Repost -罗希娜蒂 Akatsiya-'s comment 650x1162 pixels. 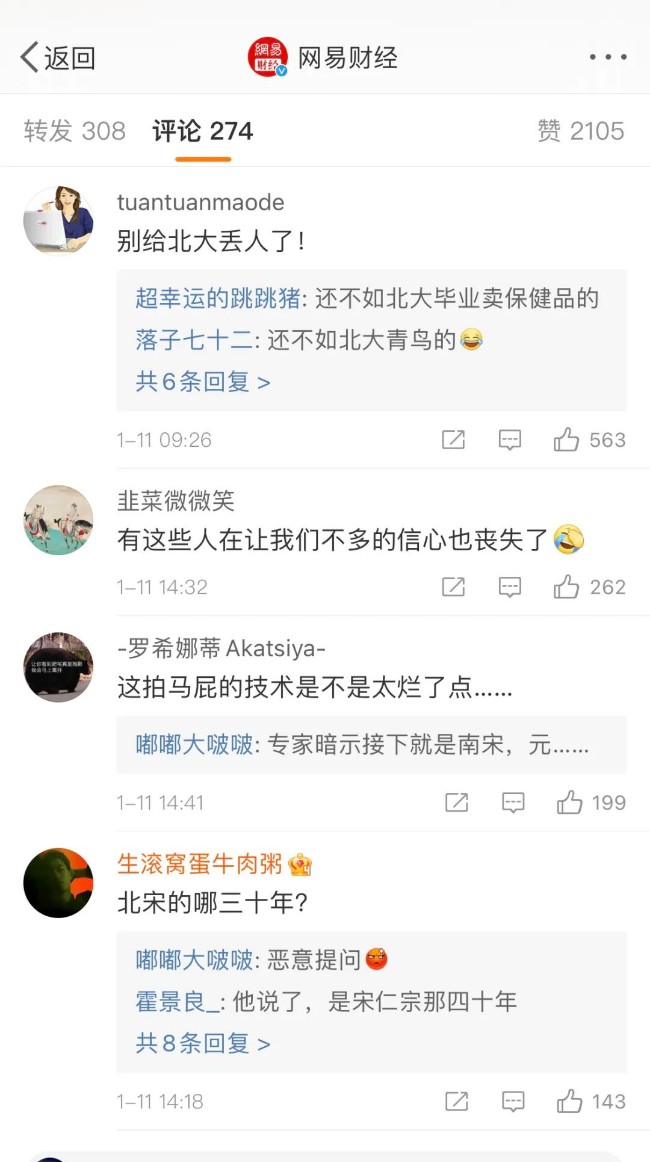456,802
